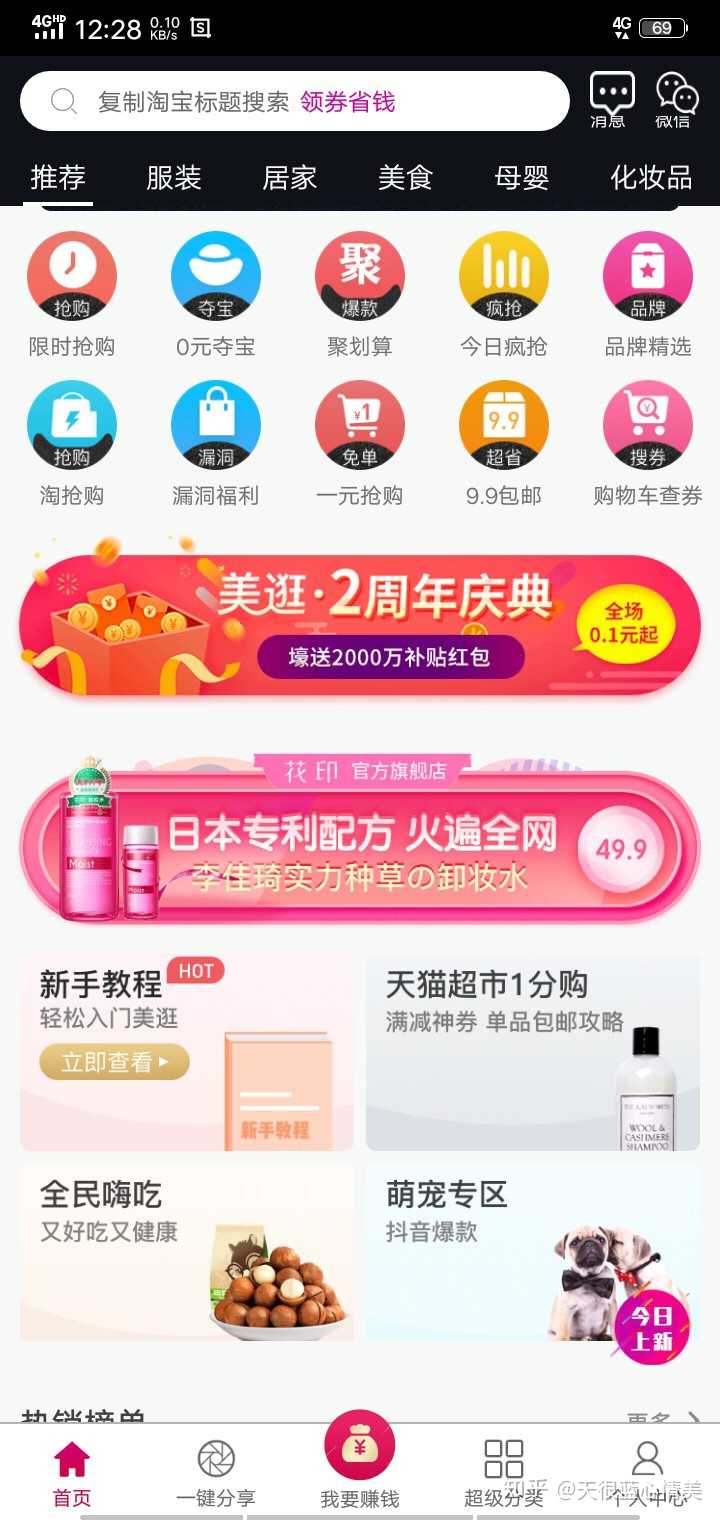Open the 微信 WeChat icon
The width and height of the screenshot is (720, 1520).
pyautogui.click(x=676, y=100)
